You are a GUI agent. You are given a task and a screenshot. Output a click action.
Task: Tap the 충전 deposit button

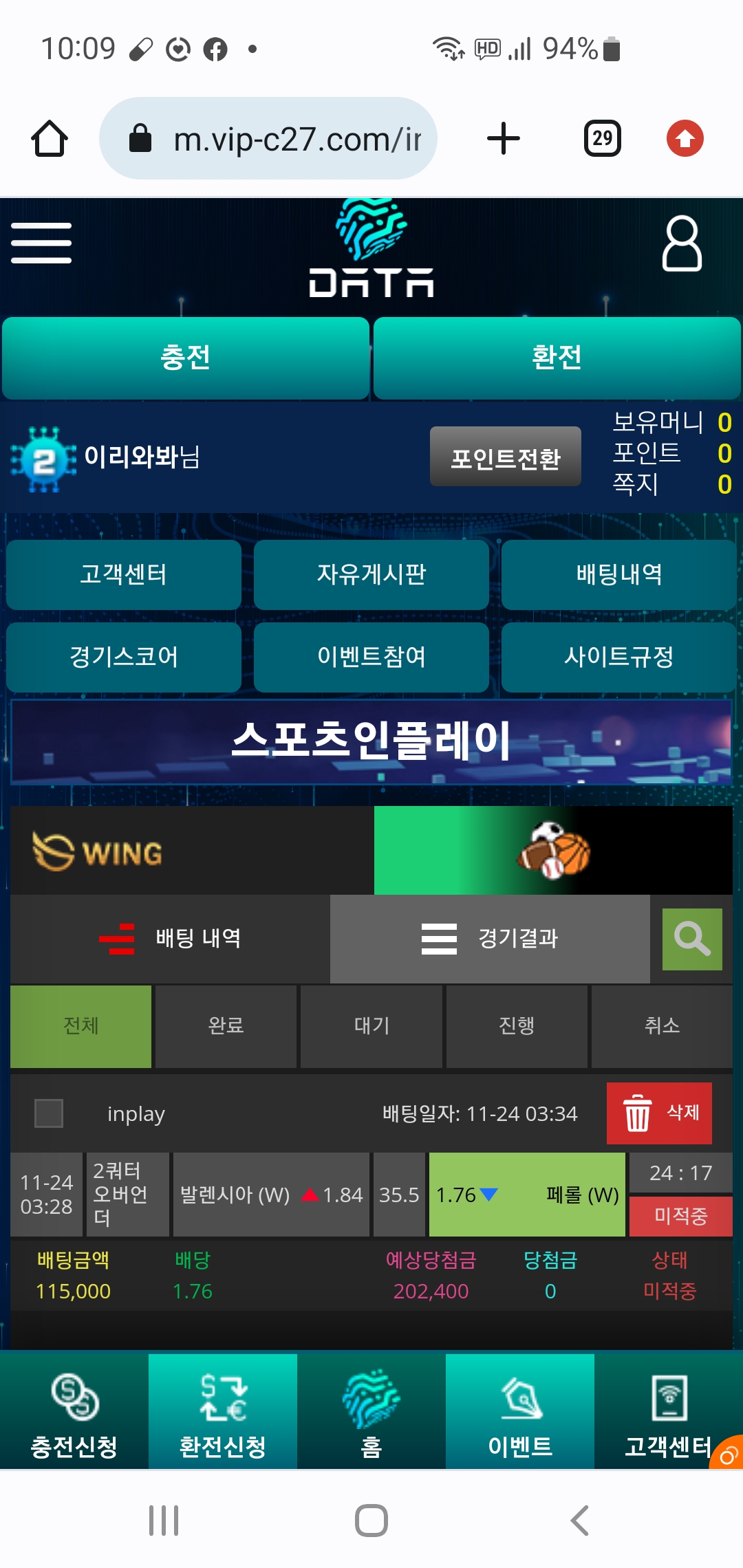[186, 358]
